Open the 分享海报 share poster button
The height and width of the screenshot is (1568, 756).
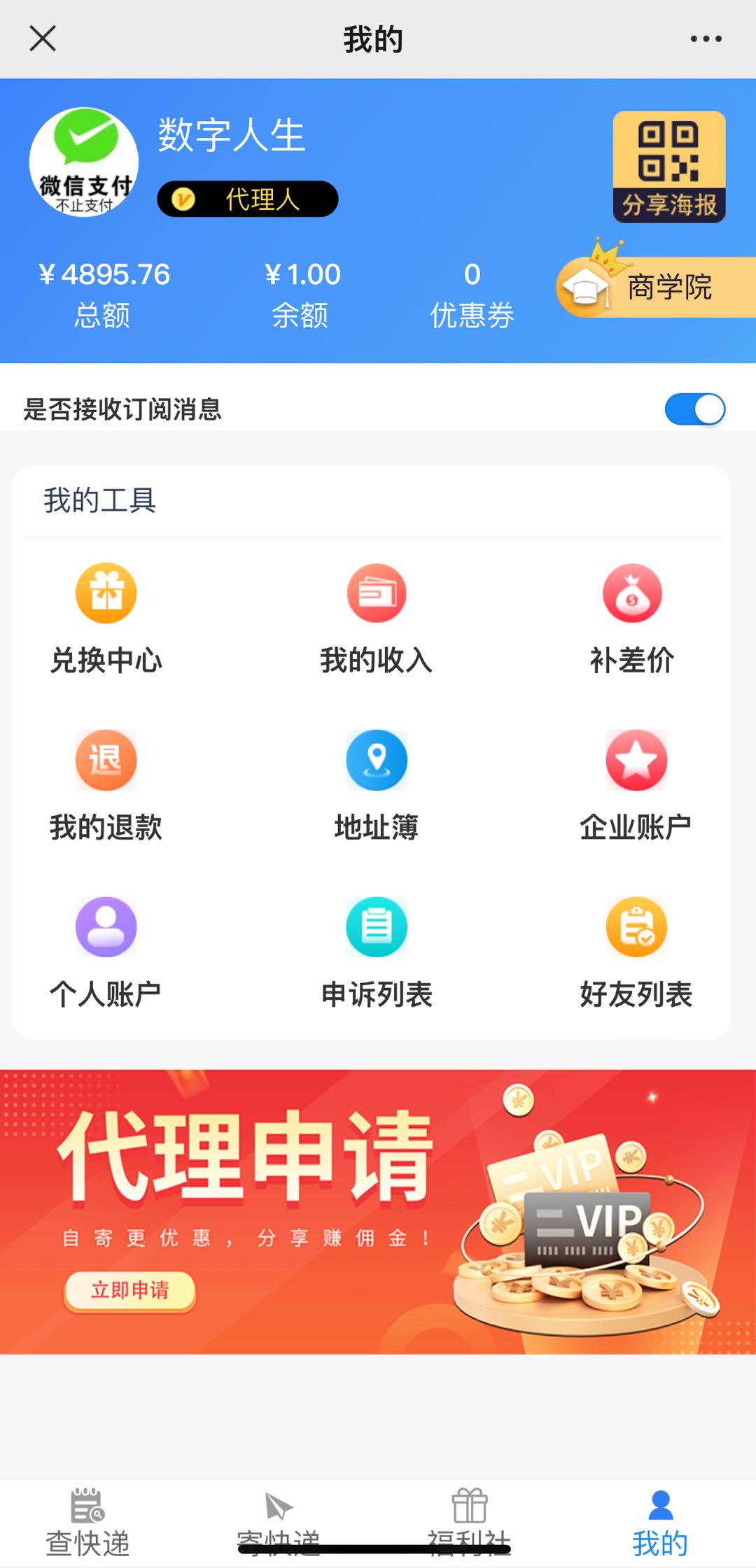pyautogui.click(x=668, y=167)
